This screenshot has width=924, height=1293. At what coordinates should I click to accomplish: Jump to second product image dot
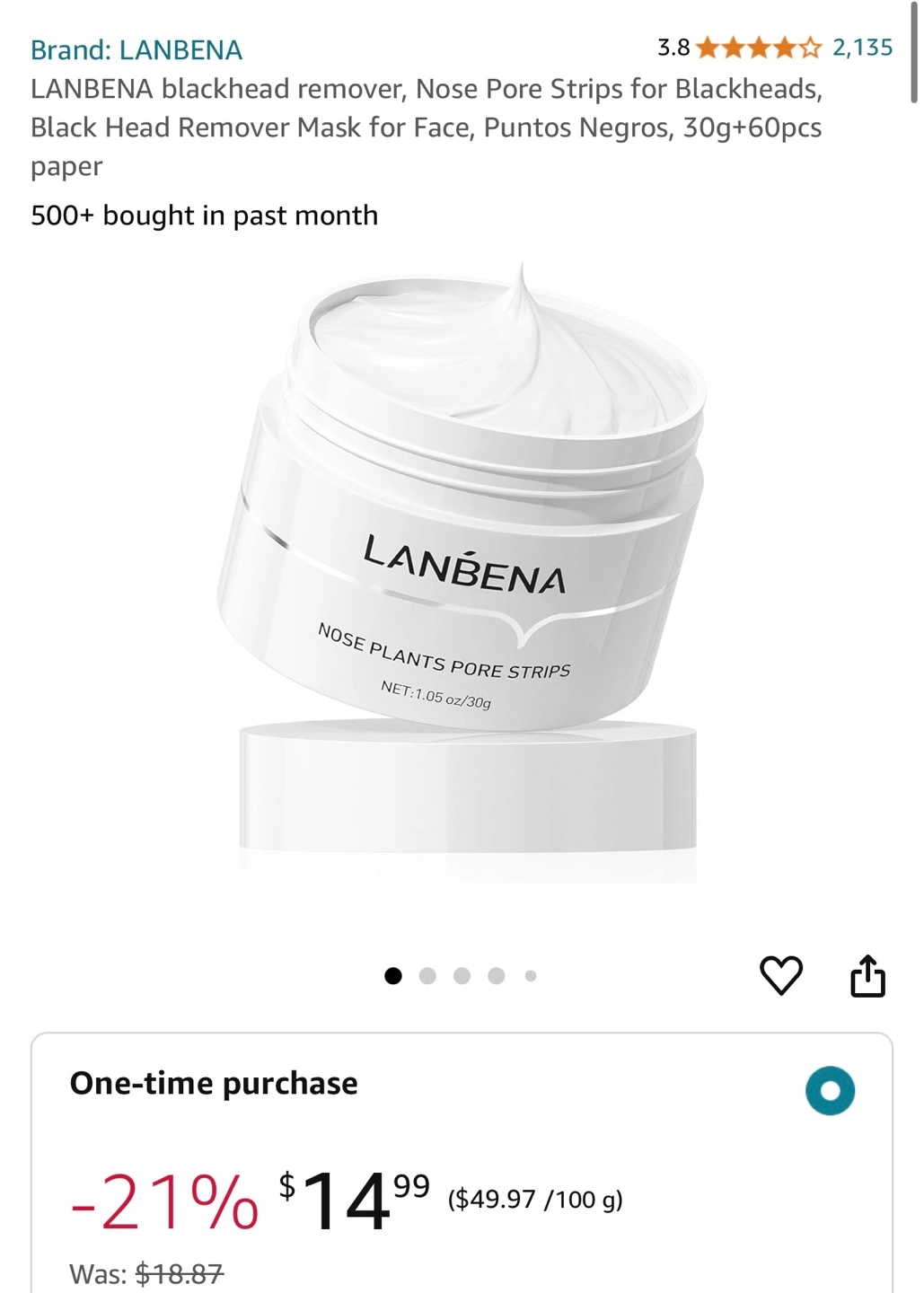(427, 976)
